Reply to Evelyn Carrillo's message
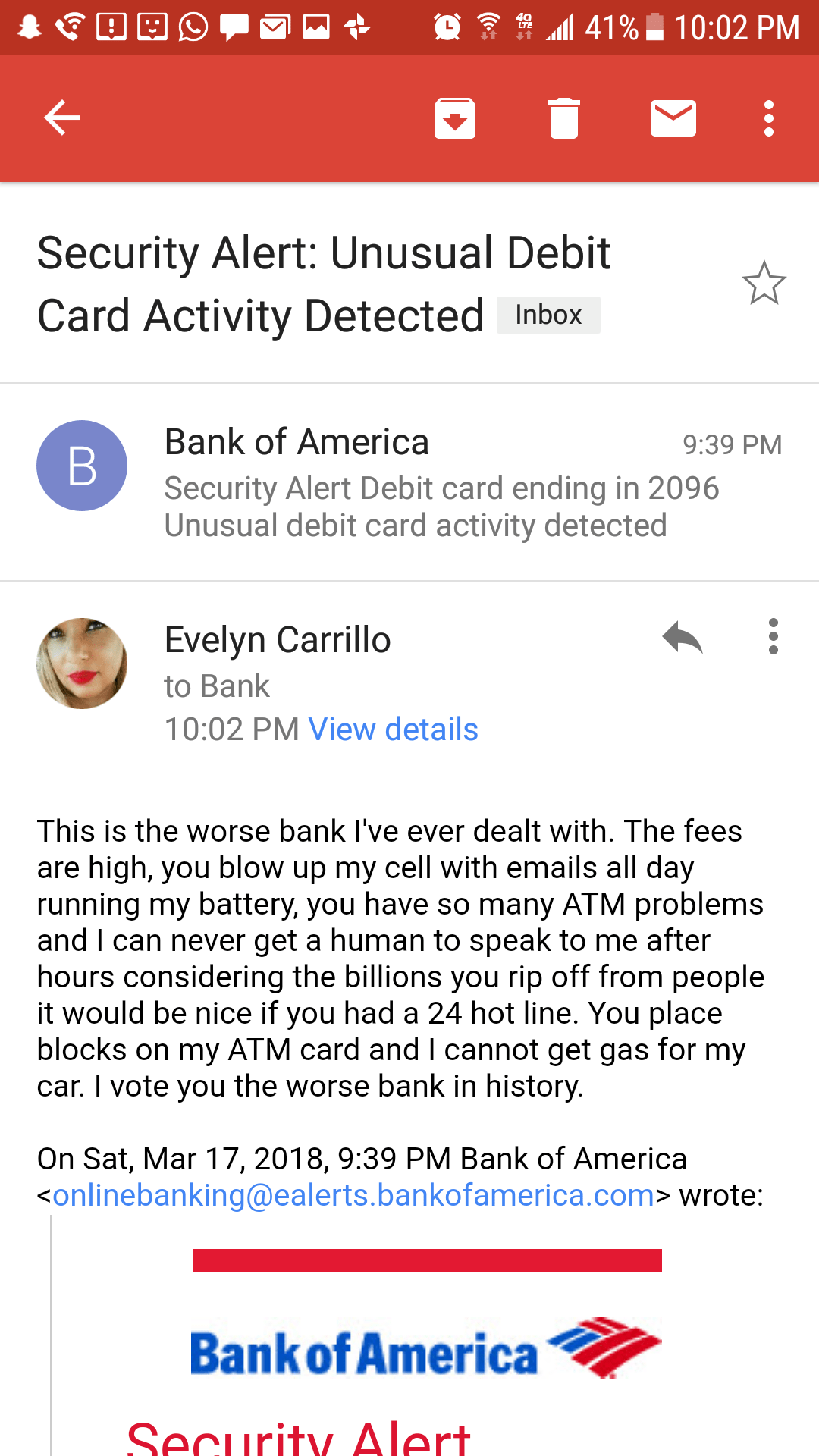Screen dimensions: 819x1456 coord(682,638)
